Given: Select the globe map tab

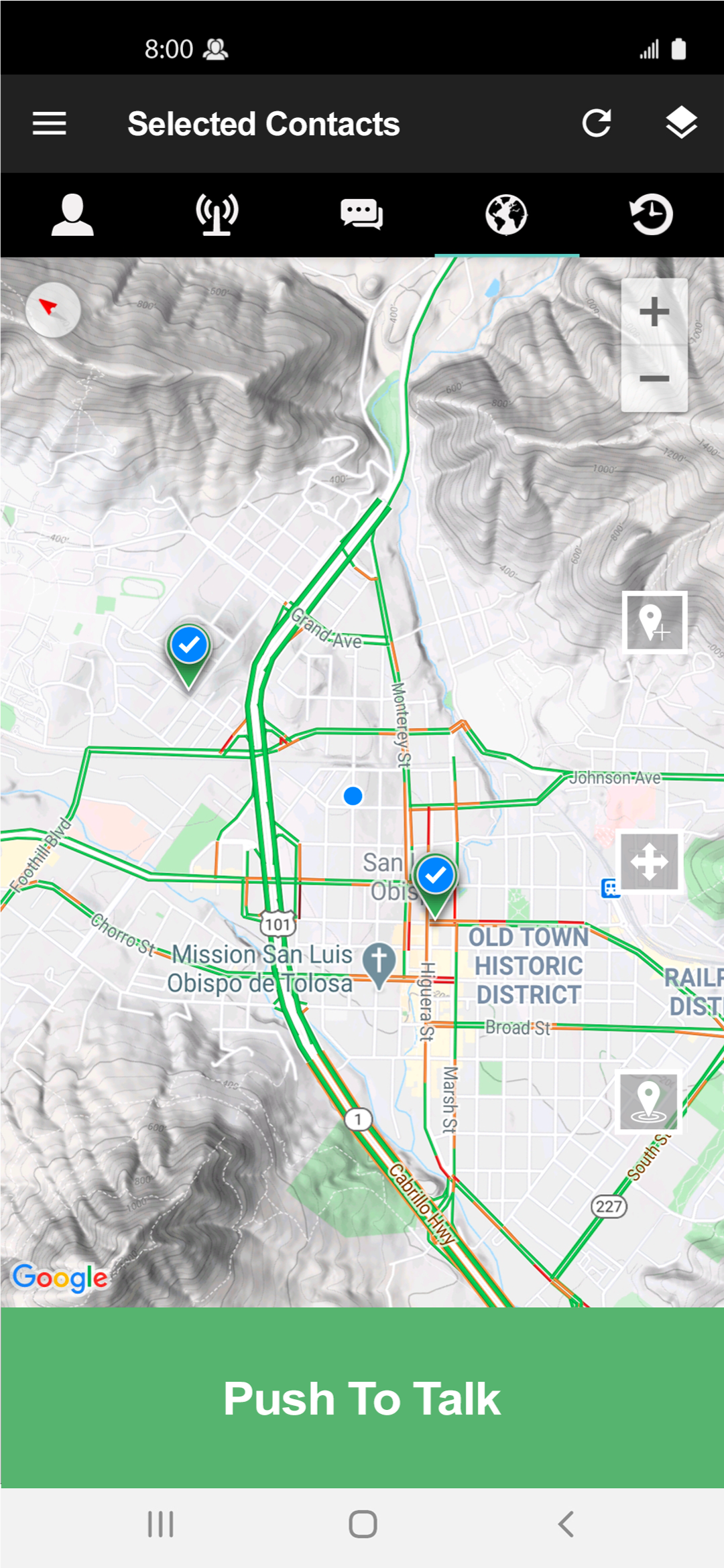Looking at the screenshot, I should click(506, 215).
